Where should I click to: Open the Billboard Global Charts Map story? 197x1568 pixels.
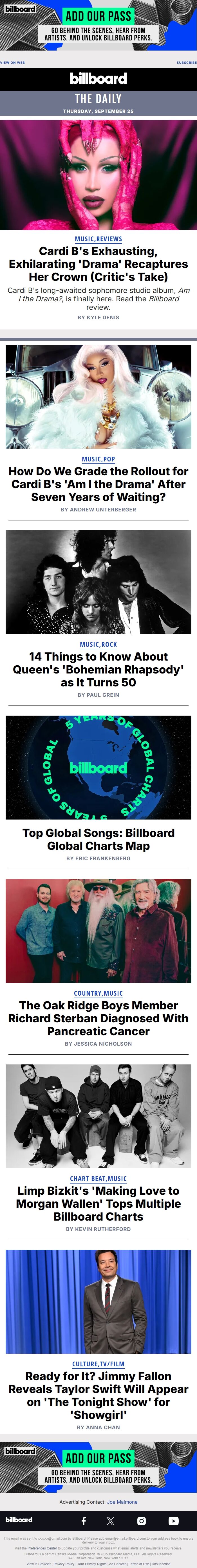click(x=98, y=839)
